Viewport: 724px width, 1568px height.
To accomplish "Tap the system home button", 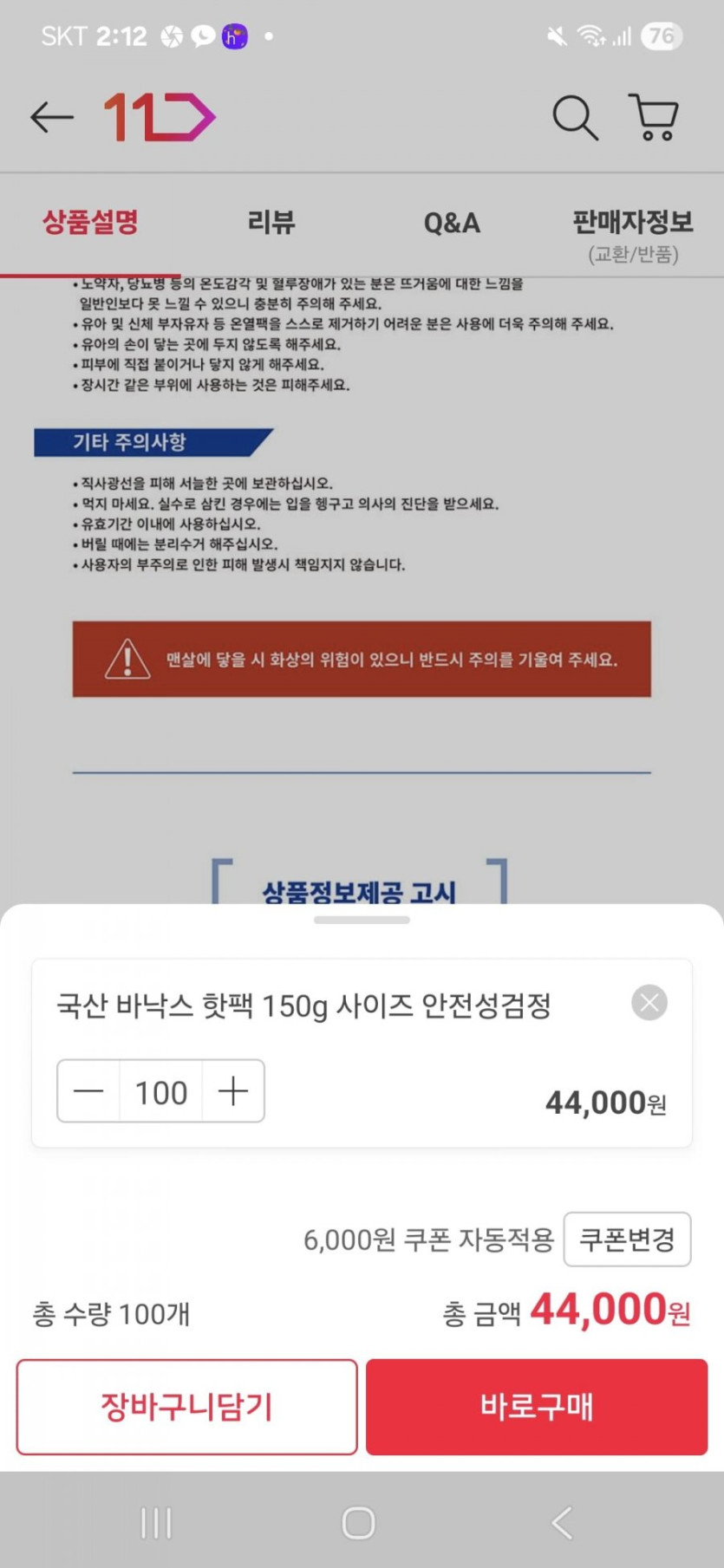I will pos(359,1523).
